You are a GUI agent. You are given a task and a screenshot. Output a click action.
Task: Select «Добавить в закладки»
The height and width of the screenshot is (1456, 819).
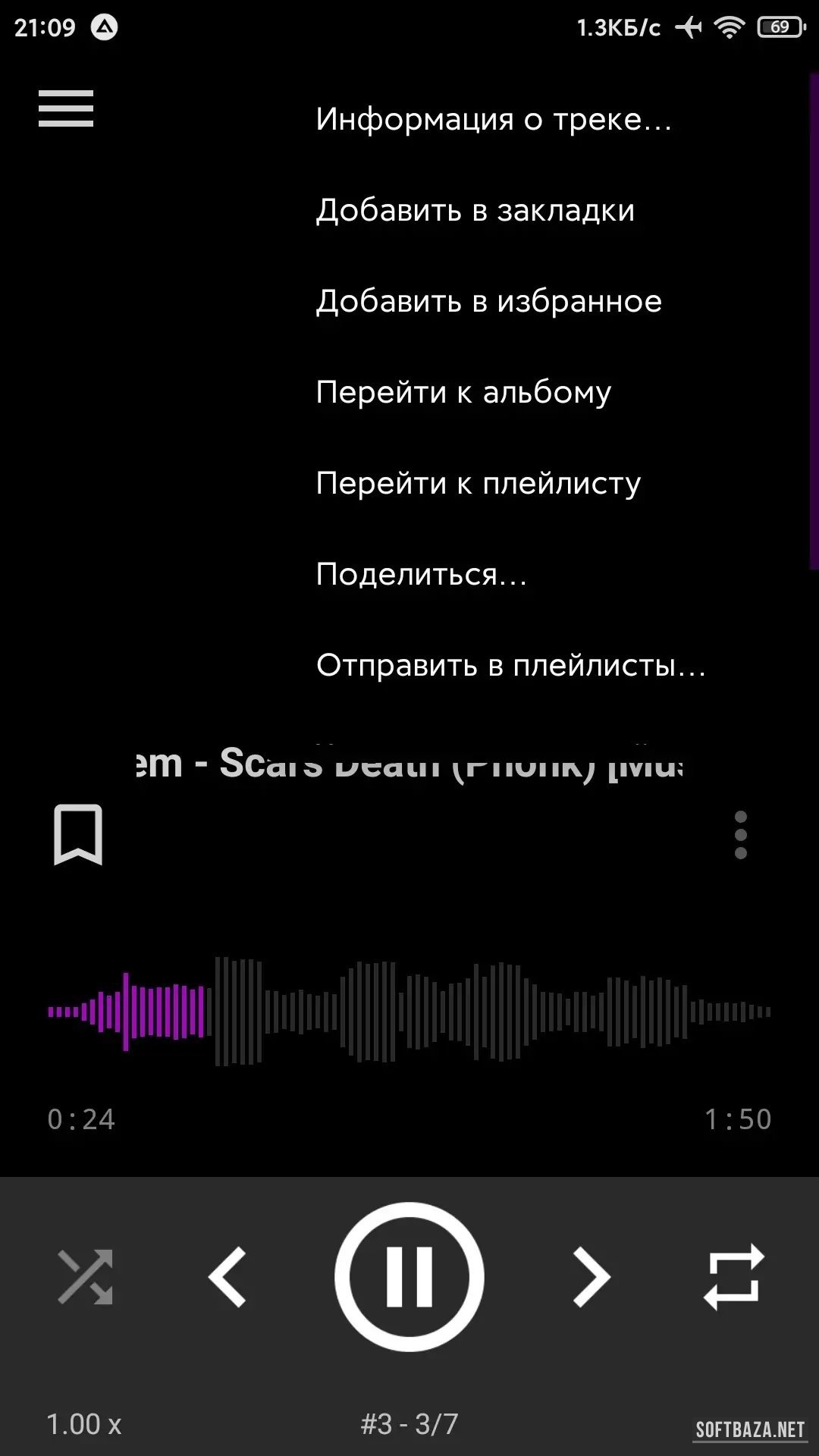(475, 210)
